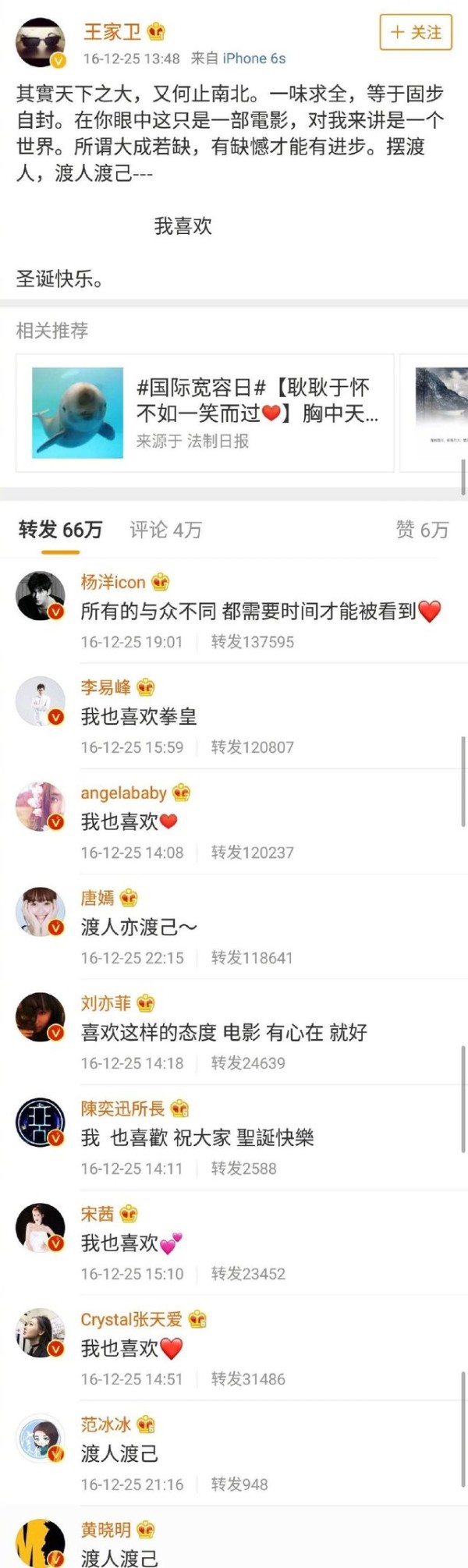
Task: Switch to the 评论 4万 tab
Action: coord(165,530)
